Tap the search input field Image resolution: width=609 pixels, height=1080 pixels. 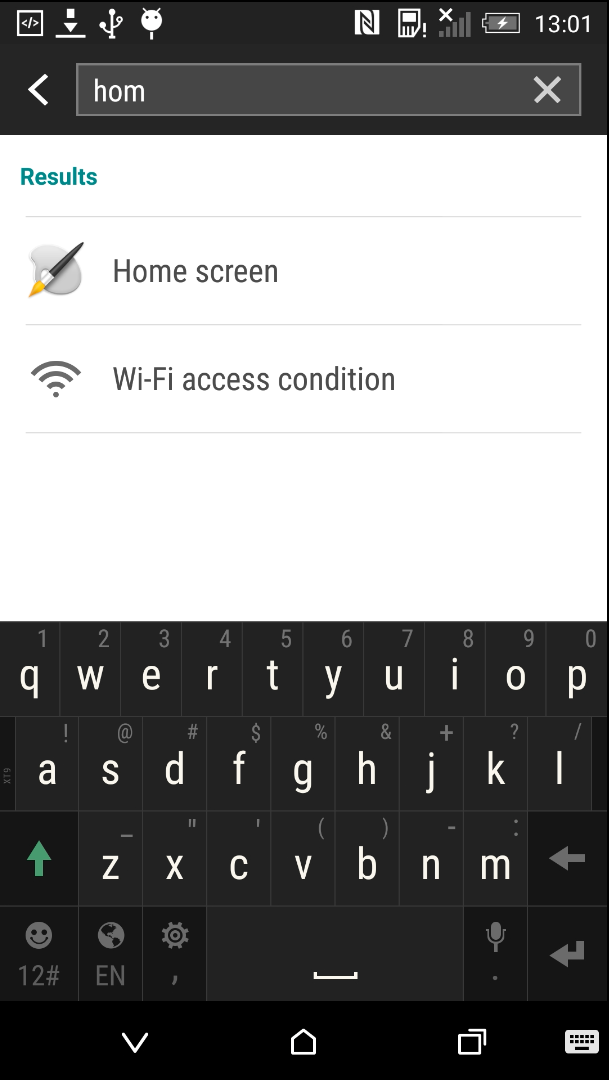(x=300, y=91)
